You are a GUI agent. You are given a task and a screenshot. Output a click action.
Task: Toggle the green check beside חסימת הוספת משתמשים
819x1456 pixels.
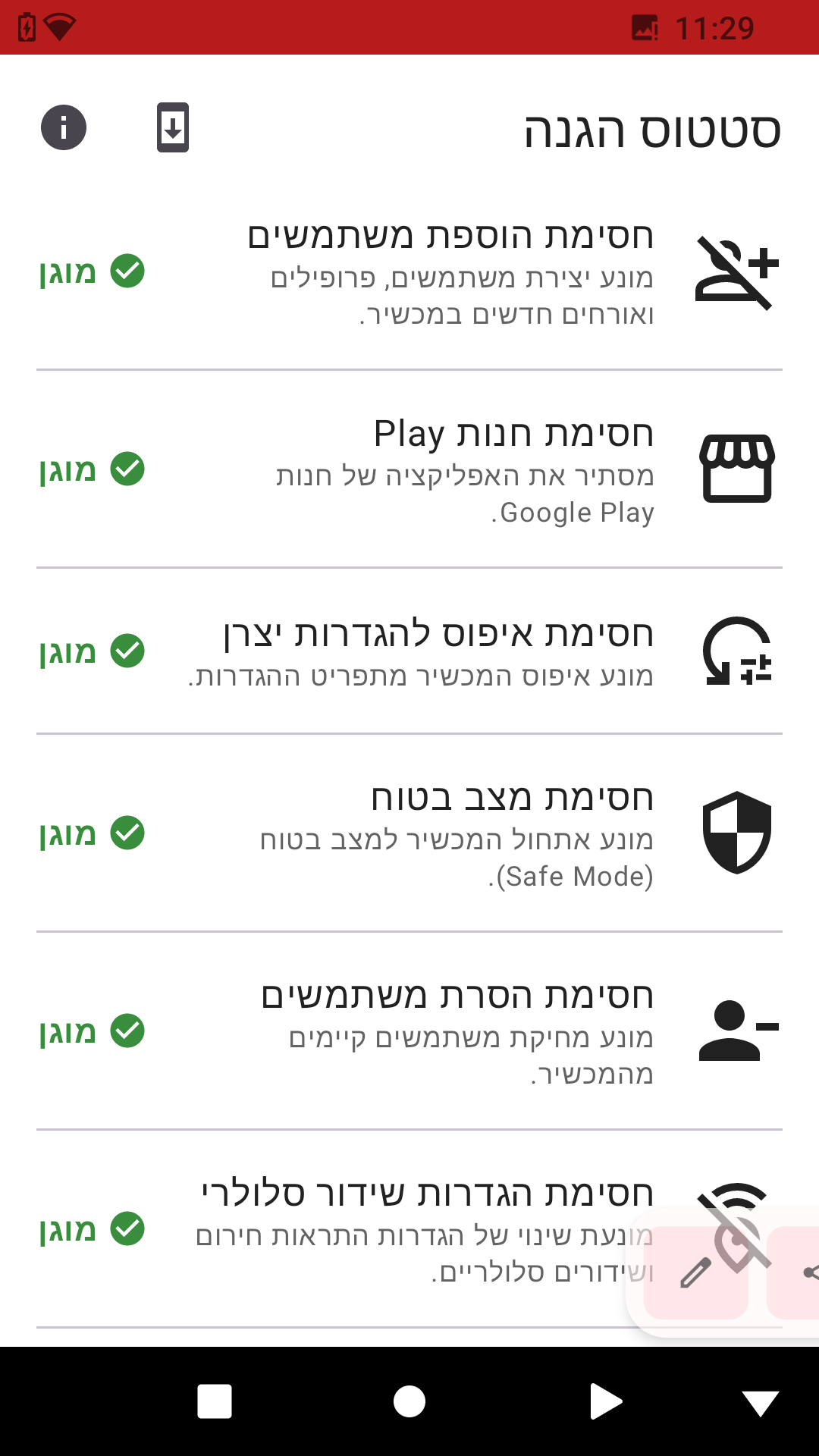click(x=127, y=271)
